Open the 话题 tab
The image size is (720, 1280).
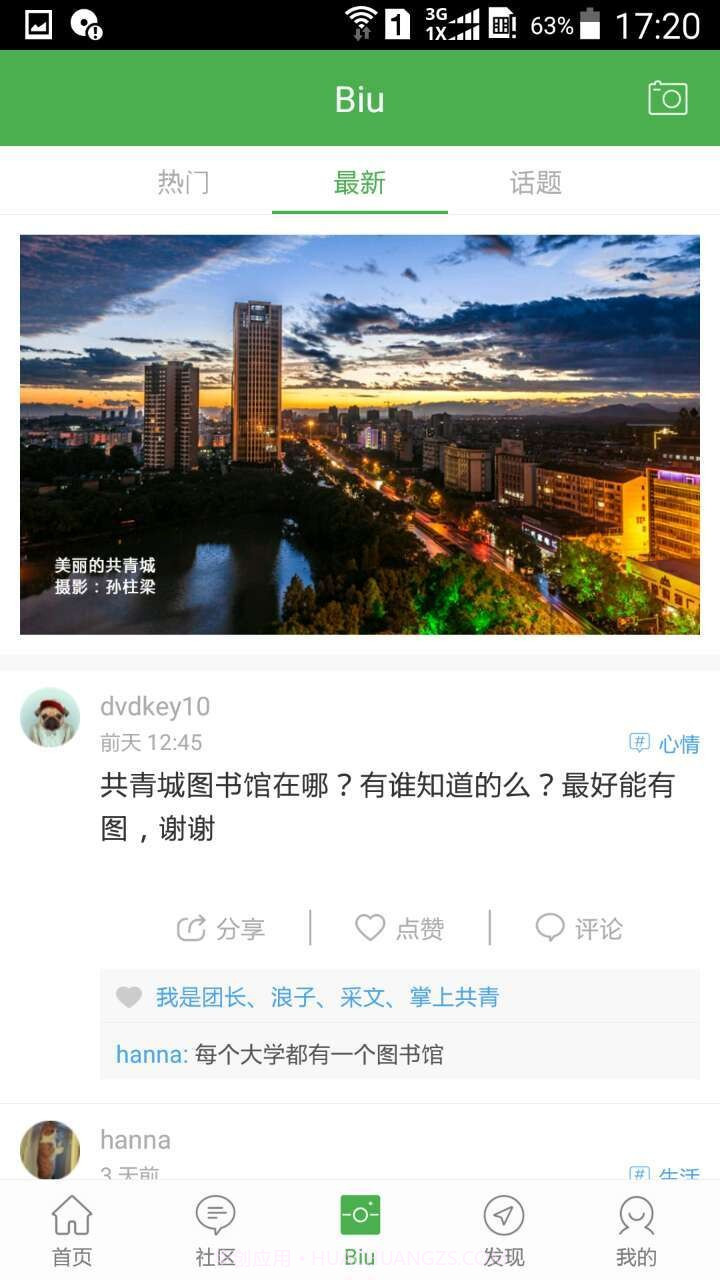pyautogui.click(x=536, y=183)
